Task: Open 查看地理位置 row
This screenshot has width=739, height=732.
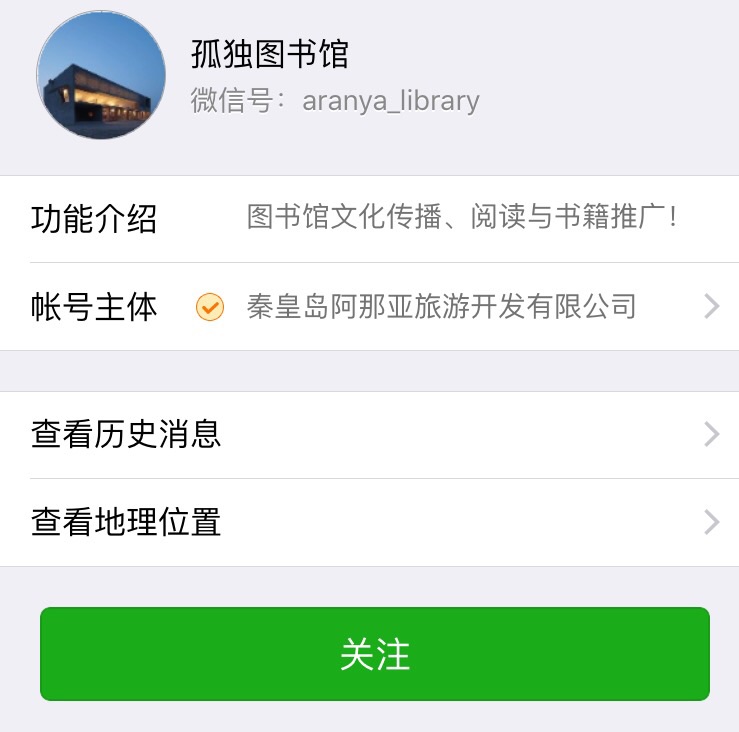Action: point(369,522)
